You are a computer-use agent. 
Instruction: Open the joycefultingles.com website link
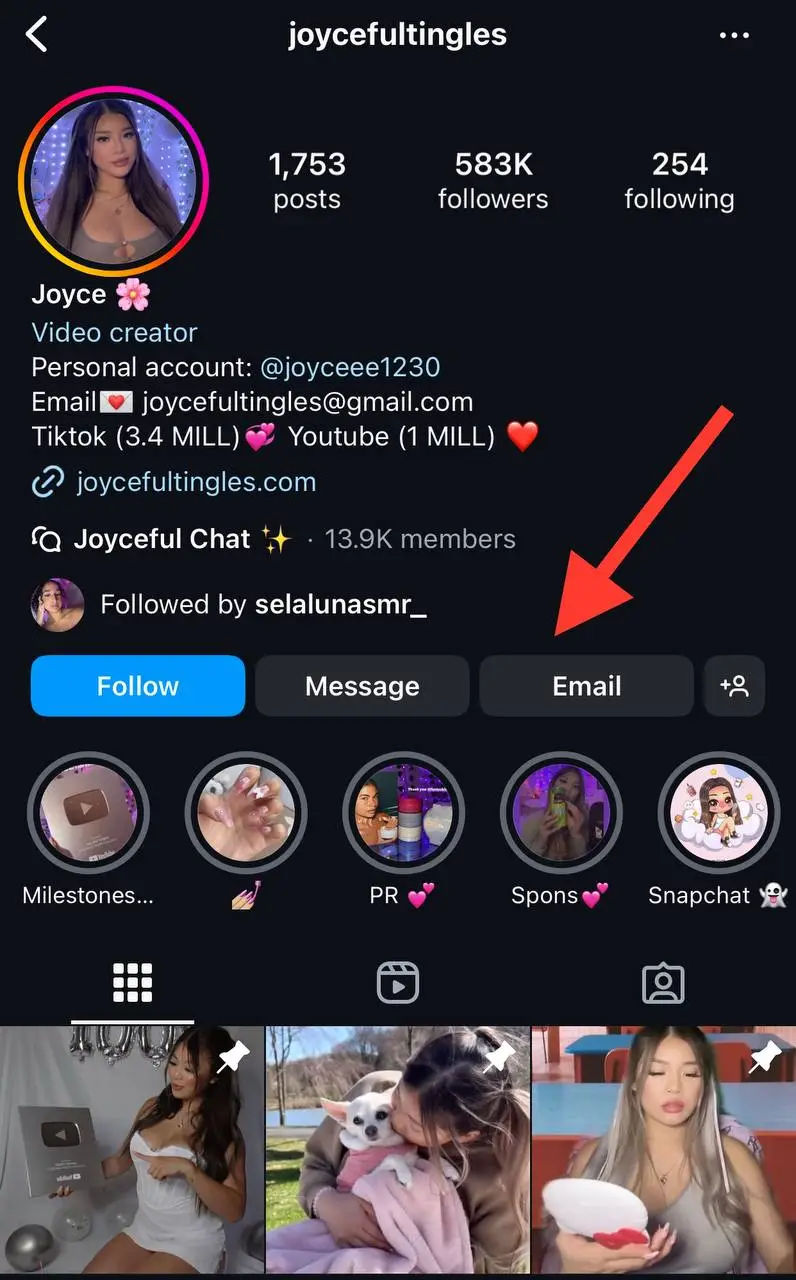coord(196,482)
